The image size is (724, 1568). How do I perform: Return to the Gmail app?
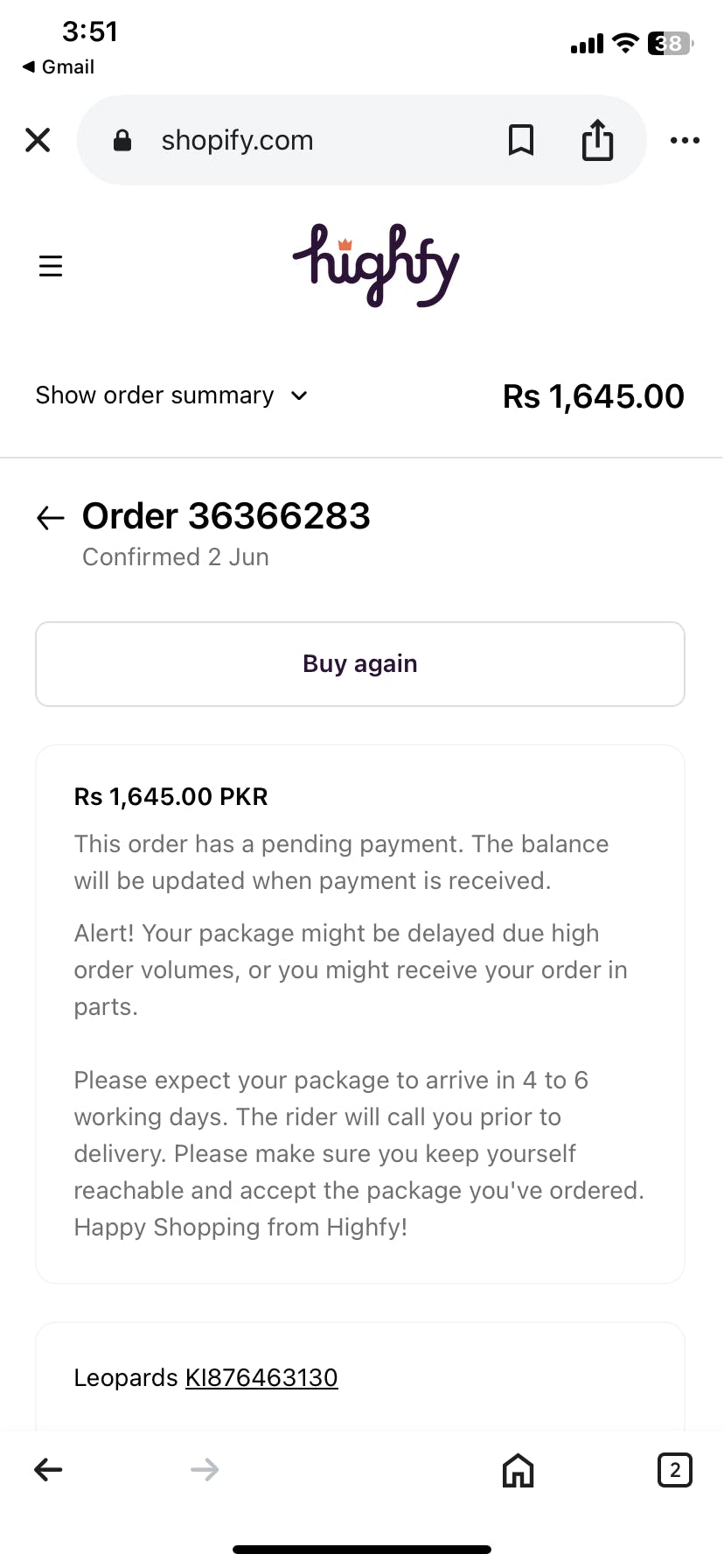[59, 67]
